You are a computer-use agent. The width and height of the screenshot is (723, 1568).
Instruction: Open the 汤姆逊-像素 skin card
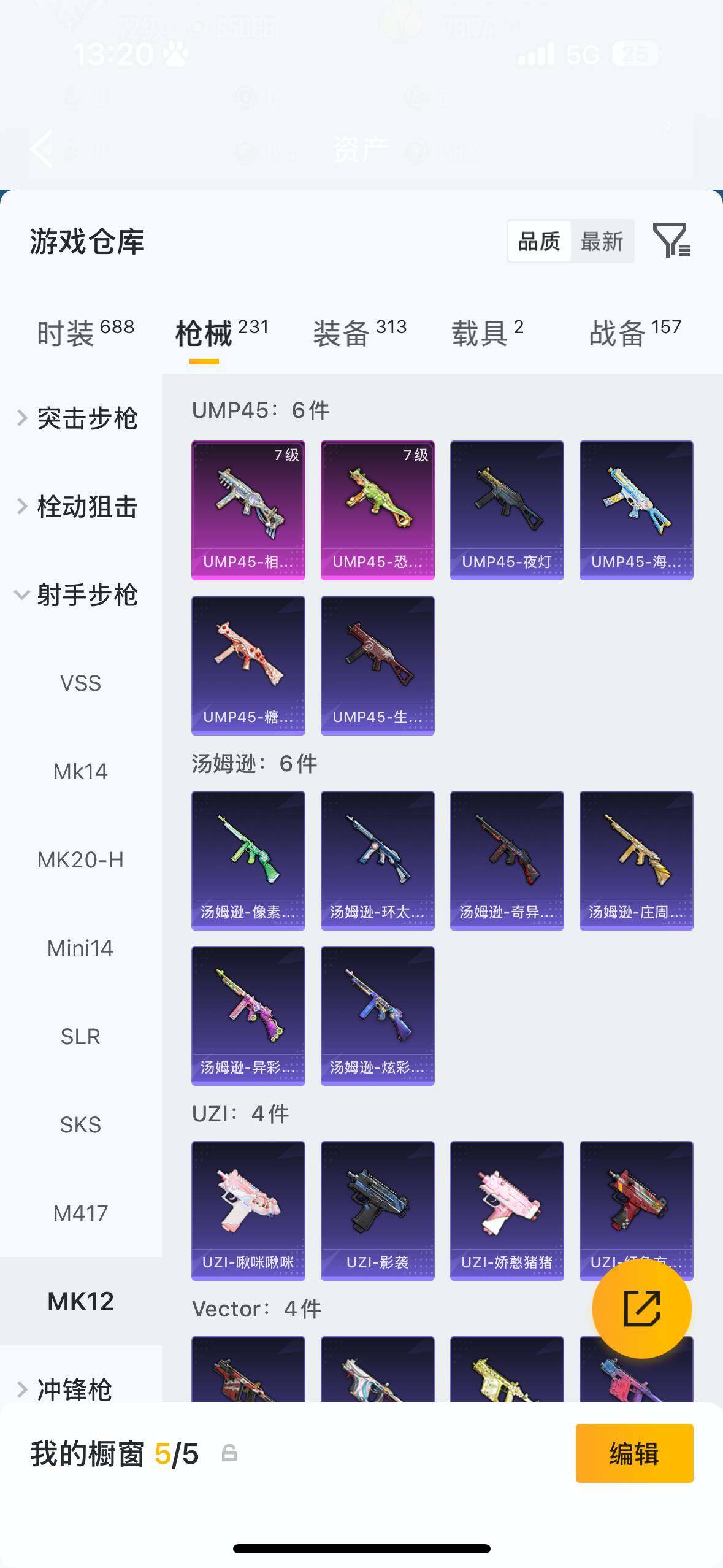tap(248, 860)
